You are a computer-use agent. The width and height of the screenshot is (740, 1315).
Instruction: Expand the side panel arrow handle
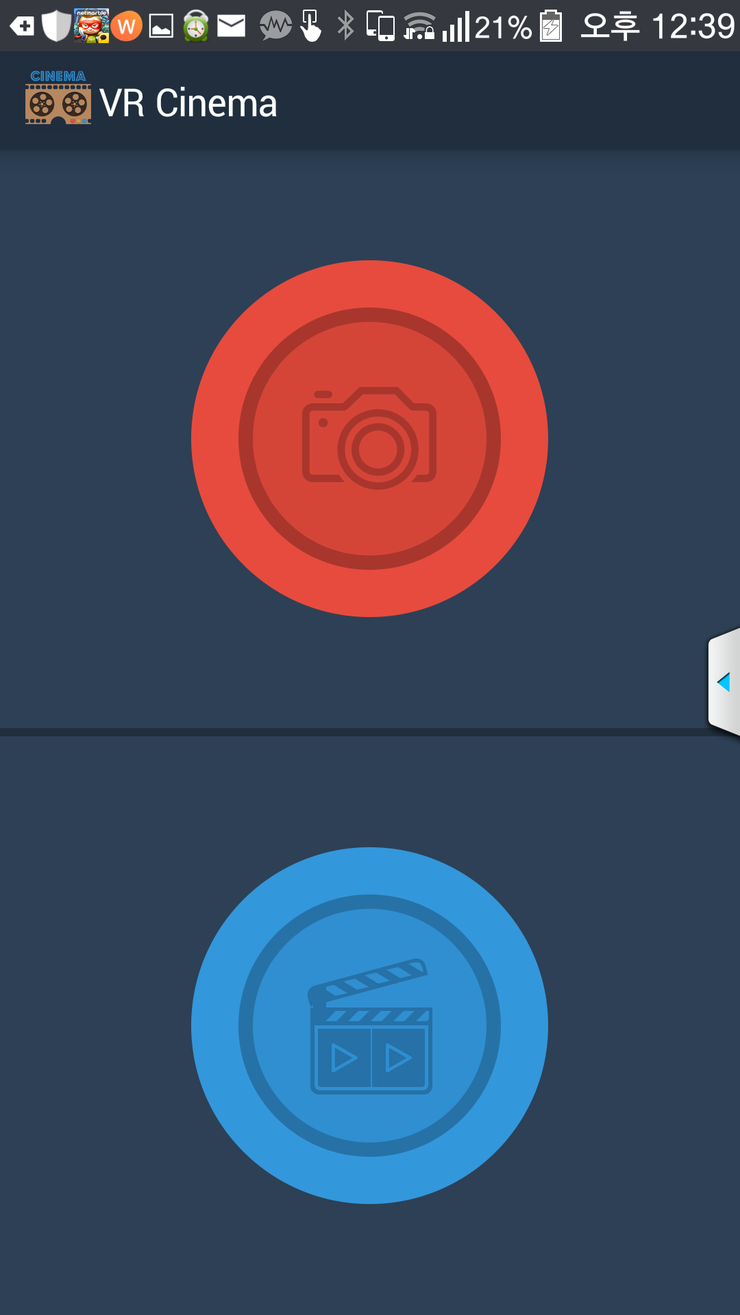(x=724, y=682)
